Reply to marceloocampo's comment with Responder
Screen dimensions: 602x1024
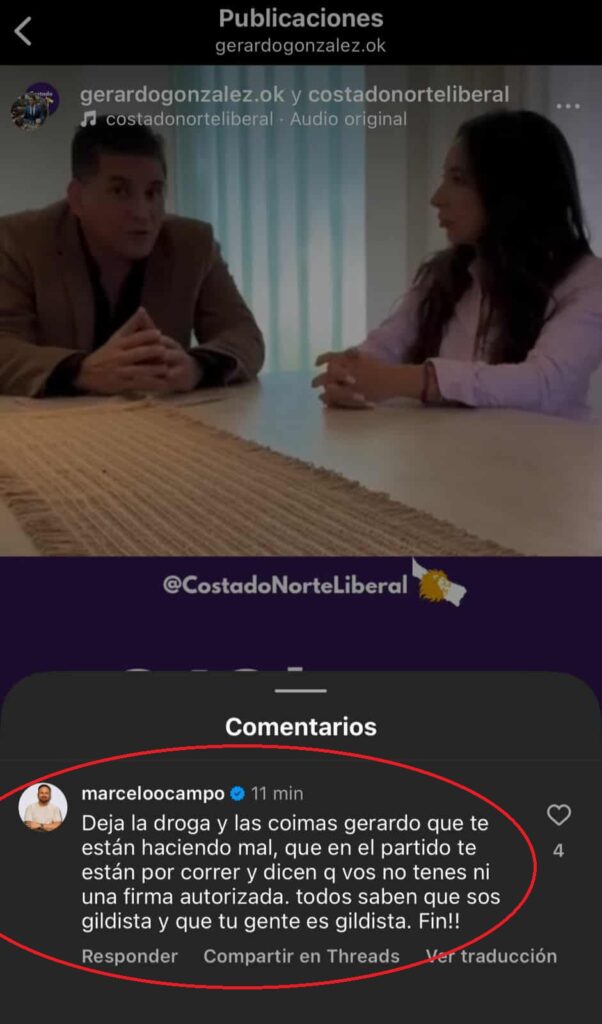coord(129,956)
